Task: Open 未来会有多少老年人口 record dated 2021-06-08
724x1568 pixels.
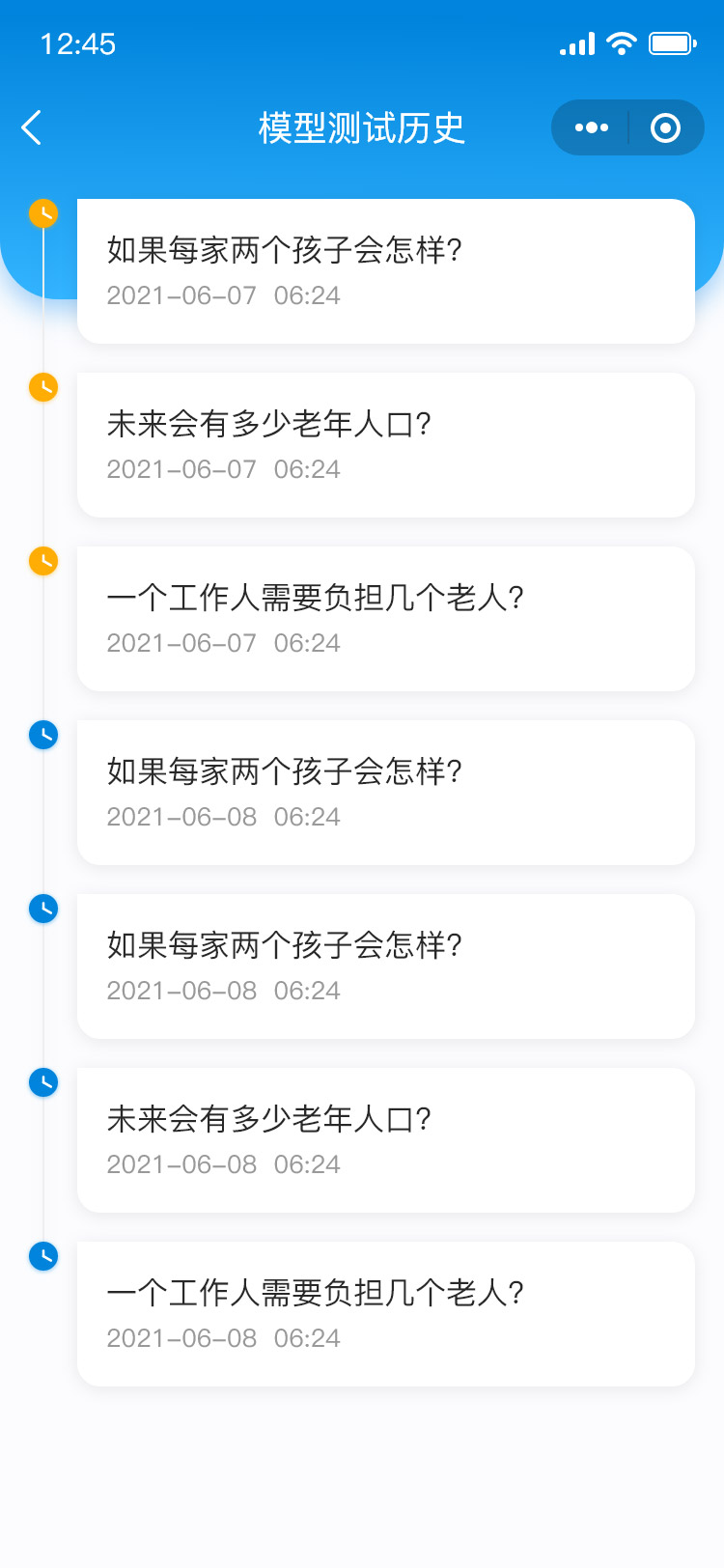Action: (x=386, y=1140)
